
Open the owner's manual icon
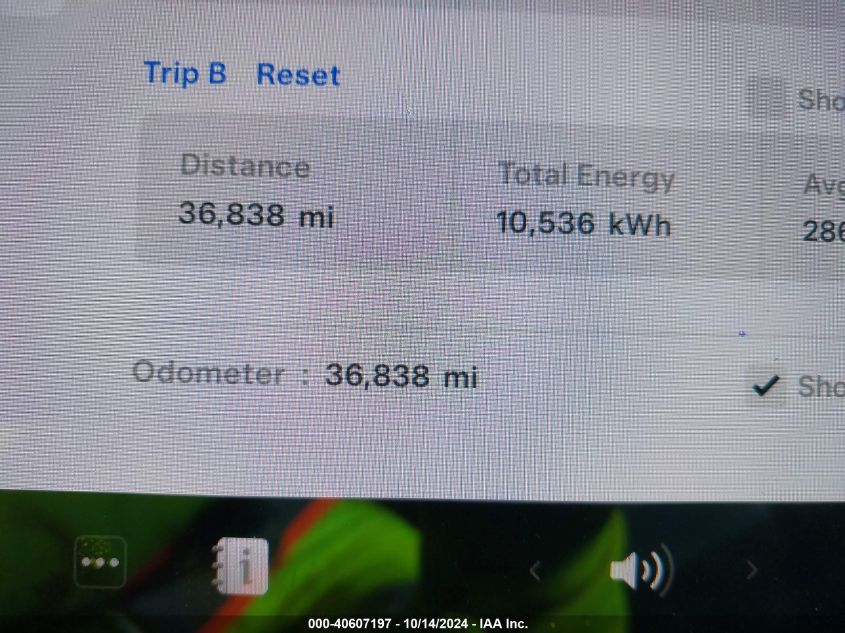(x=240, y=567)
